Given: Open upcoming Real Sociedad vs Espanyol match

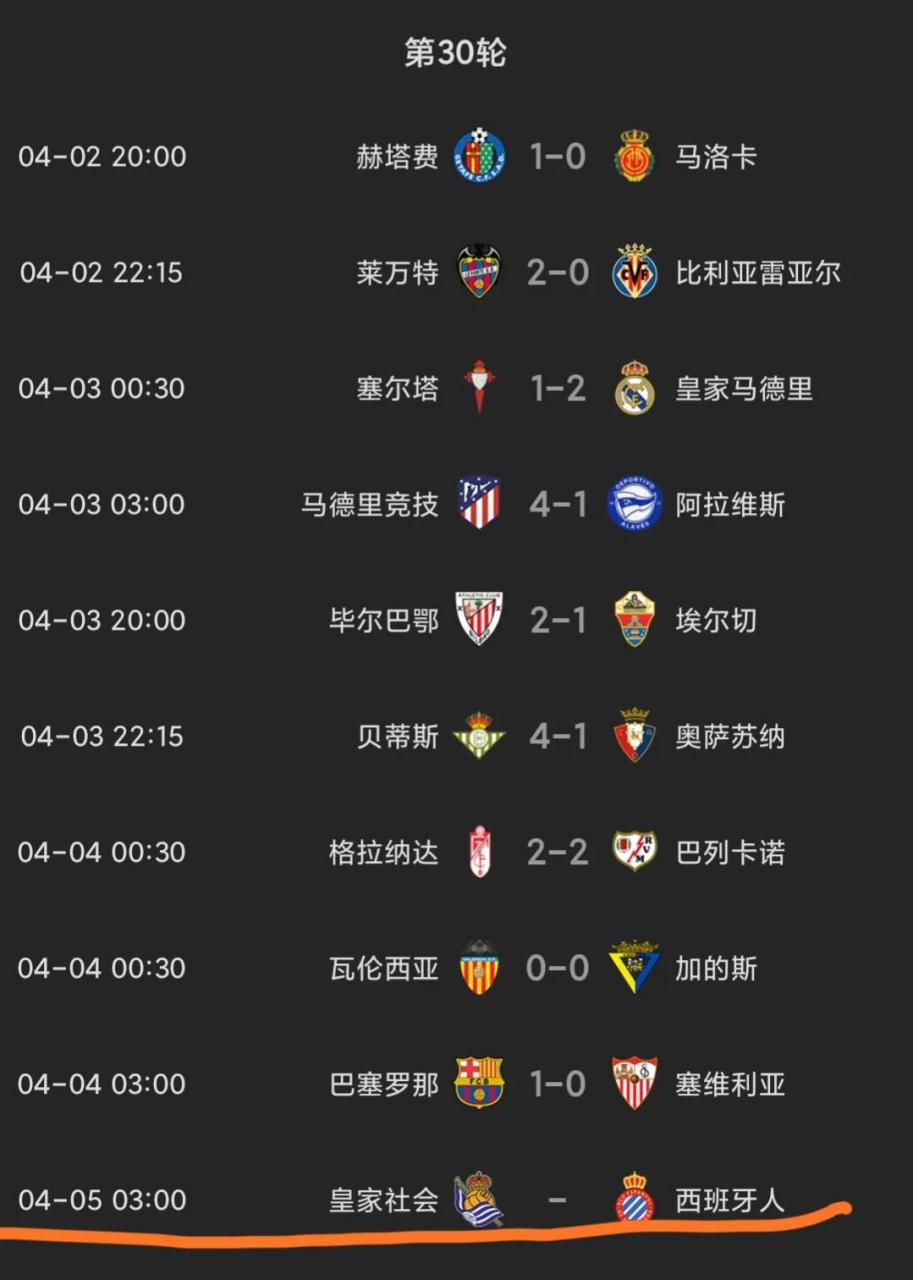Looking at the screenshot, I should 557,1199.
